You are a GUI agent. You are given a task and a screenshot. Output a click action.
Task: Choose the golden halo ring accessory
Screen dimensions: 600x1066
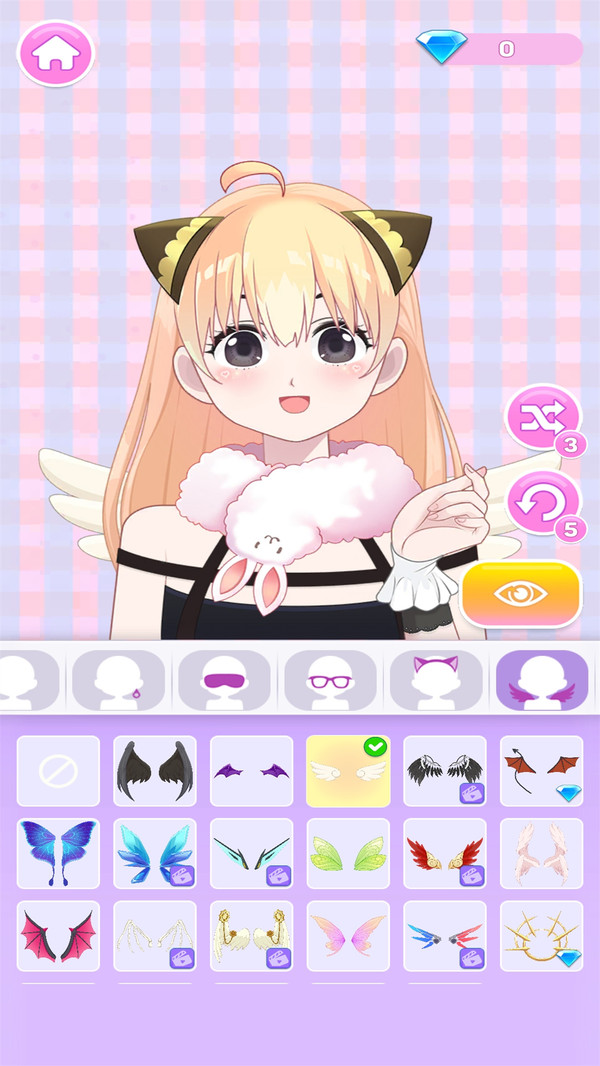coord(541,935)
